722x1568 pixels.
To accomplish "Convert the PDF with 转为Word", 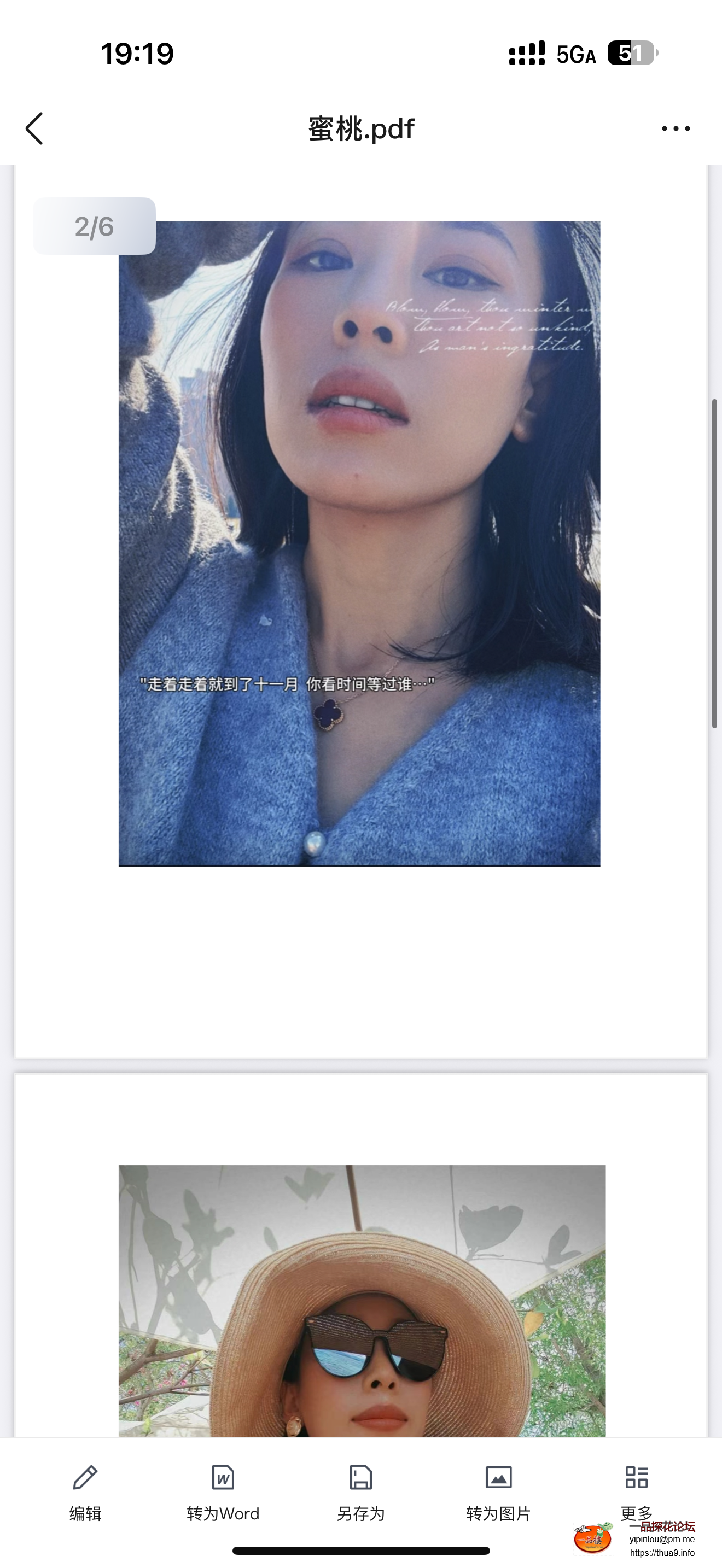I will pos(223,1491).
